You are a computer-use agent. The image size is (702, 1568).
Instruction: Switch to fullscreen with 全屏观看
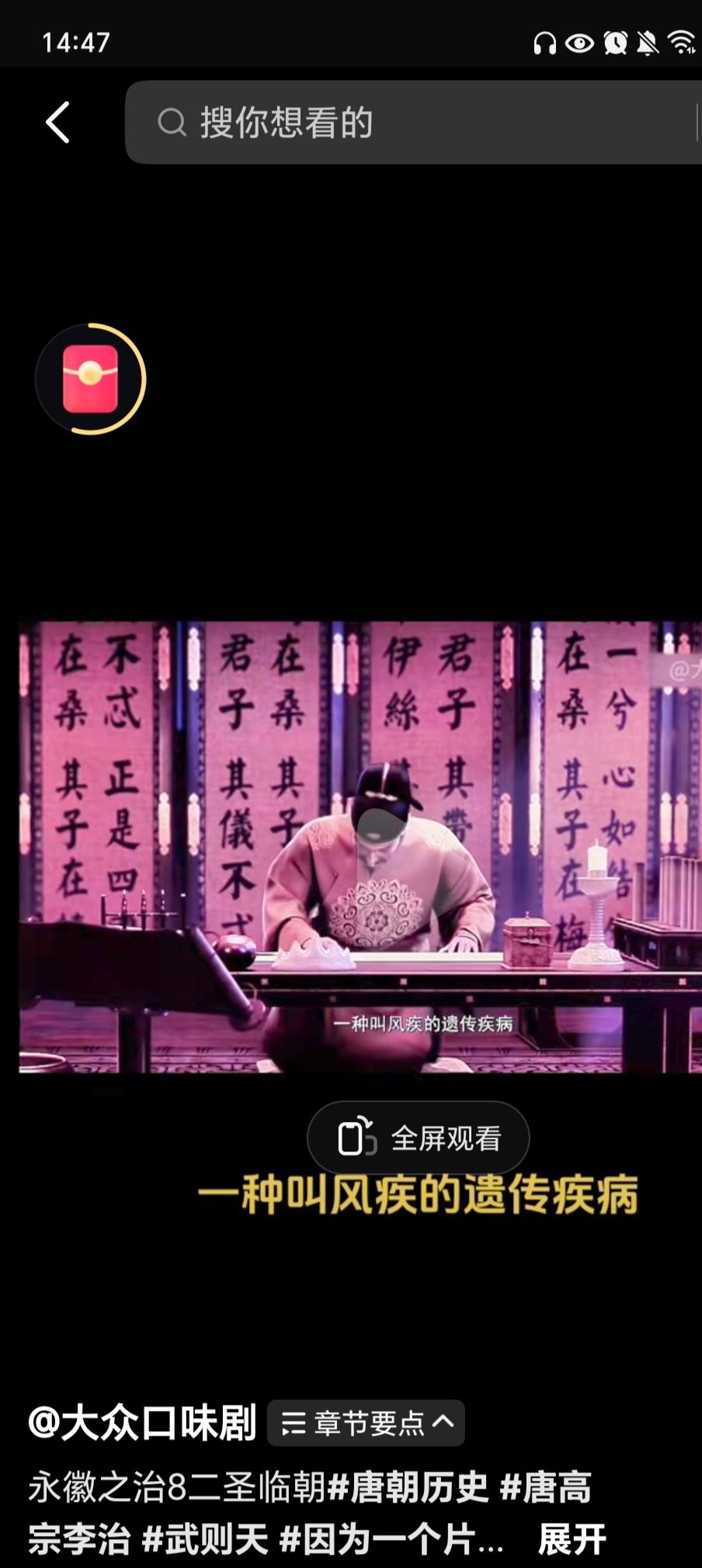pyautogui.click(x=419, y=1138)
